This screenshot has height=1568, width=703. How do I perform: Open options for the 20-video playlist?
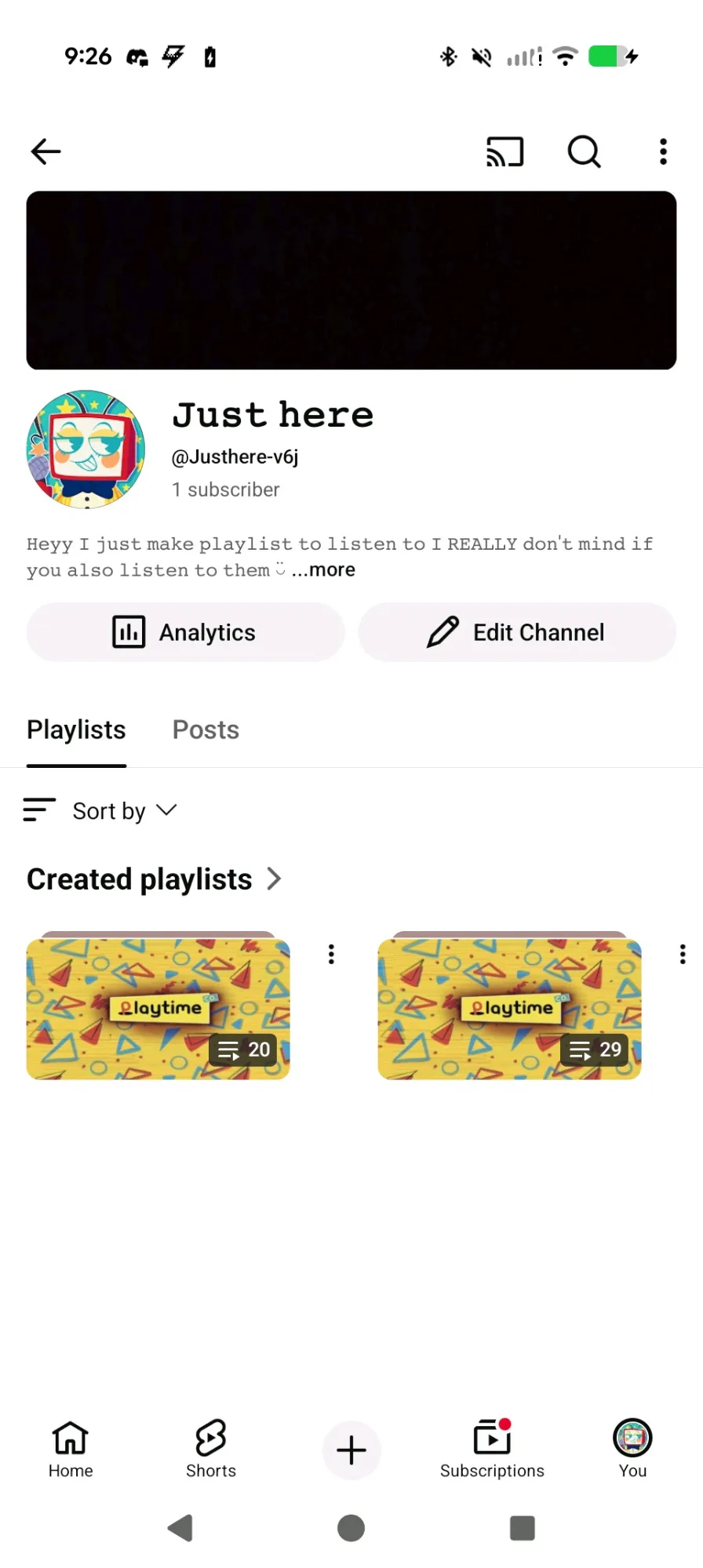coord(331,954)
